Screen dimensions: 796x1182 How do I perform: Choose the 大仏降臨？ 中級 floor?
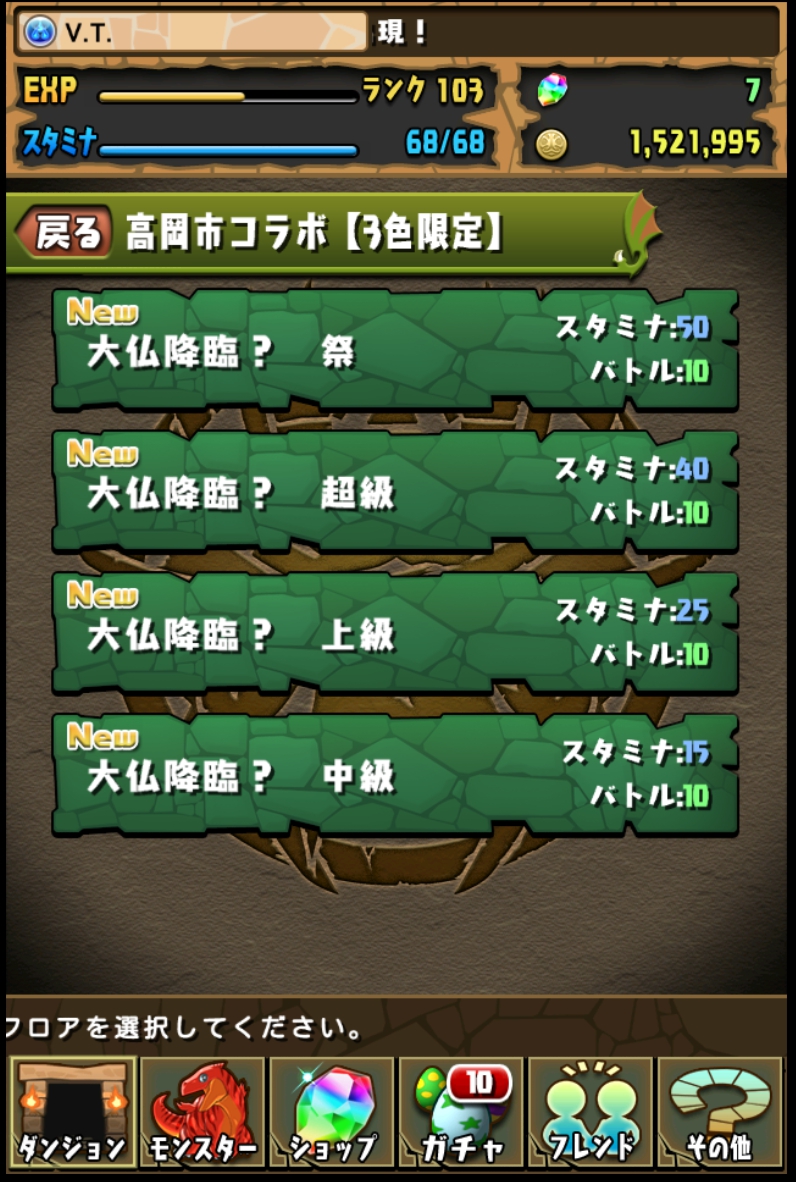(395, 774)
